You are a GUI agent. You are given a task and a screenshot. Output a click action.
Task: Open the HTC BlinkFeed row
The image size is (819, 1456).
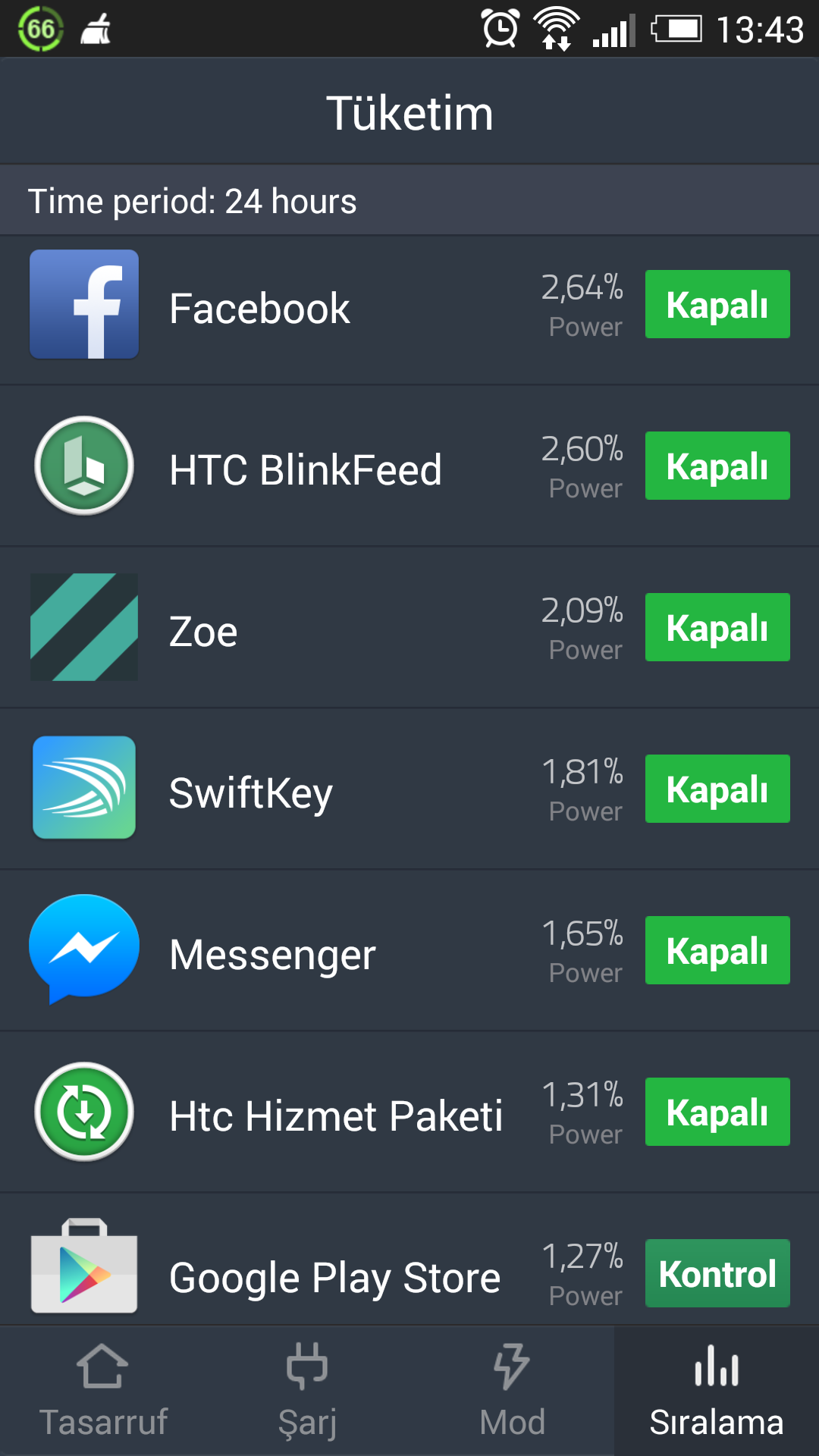pyautogui.click(x=409, y=466)
